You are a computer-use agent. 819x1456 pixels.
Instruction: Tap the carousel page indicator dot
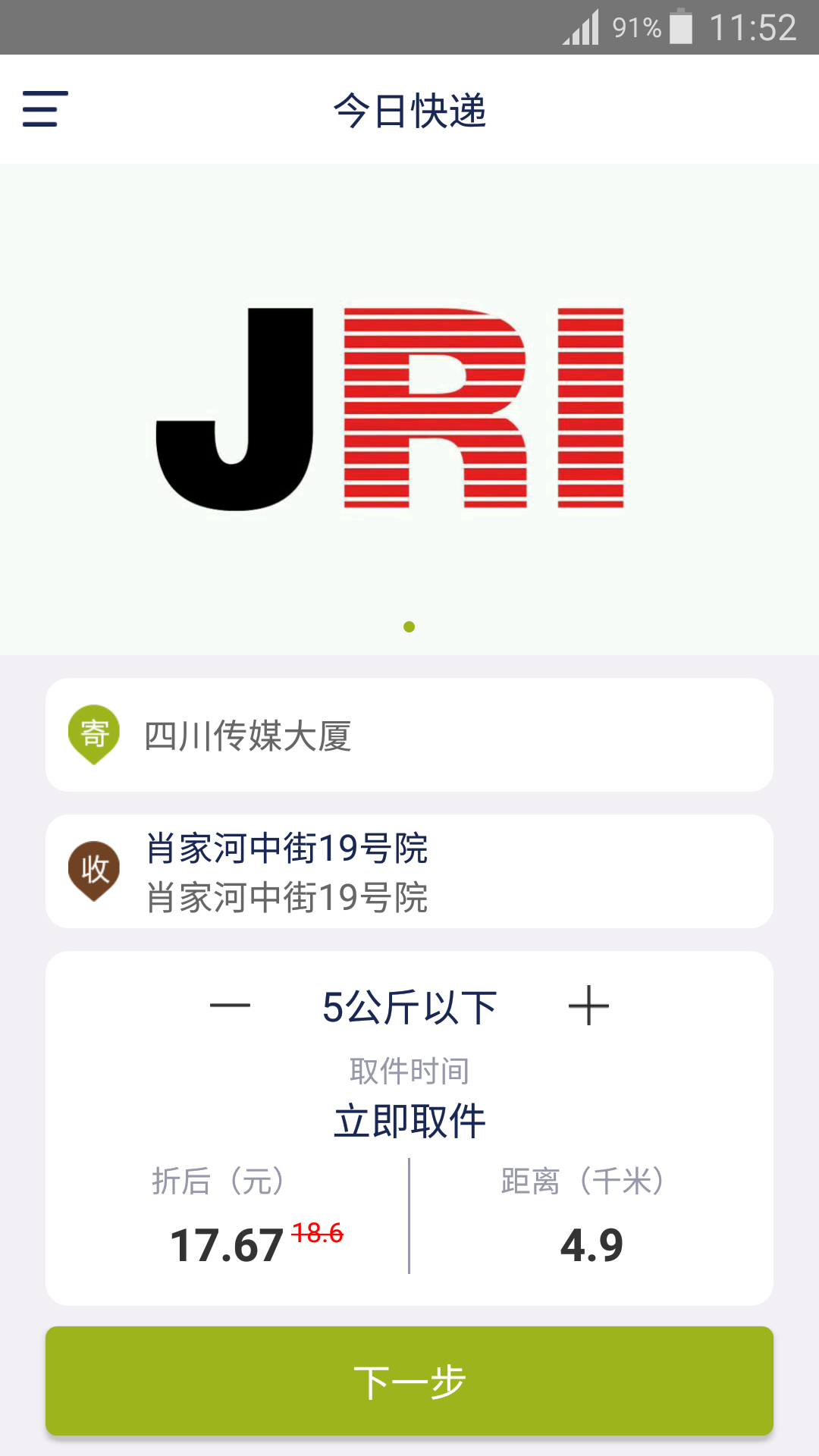pyautogui.click(x=409, y=627)
